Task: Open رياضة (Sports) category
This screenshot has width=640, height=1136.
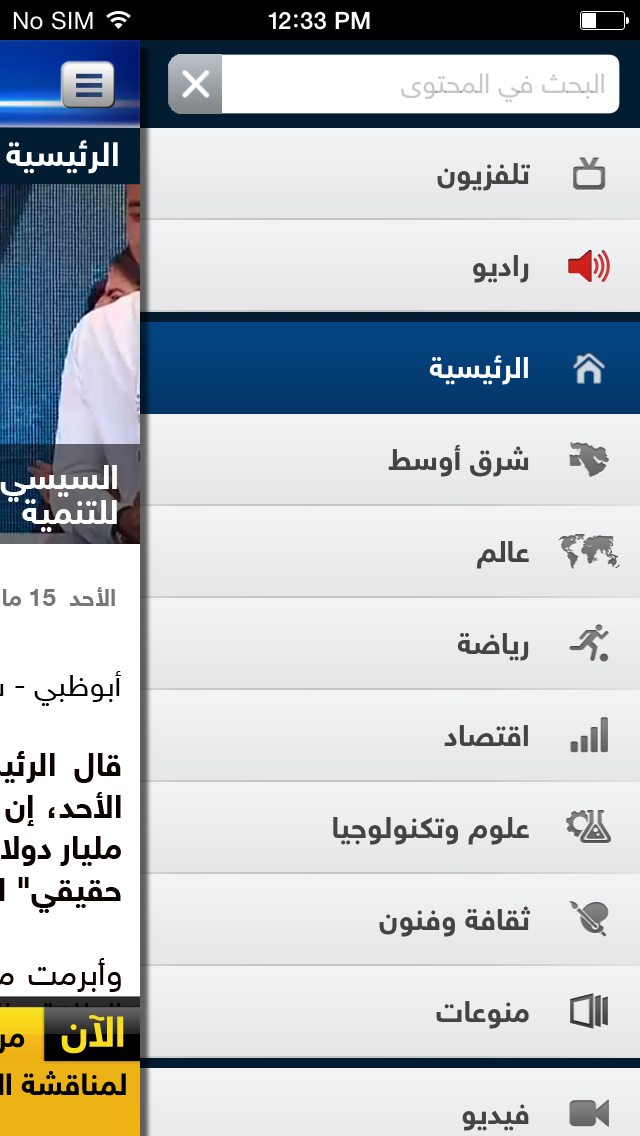Action: (390, 645)
